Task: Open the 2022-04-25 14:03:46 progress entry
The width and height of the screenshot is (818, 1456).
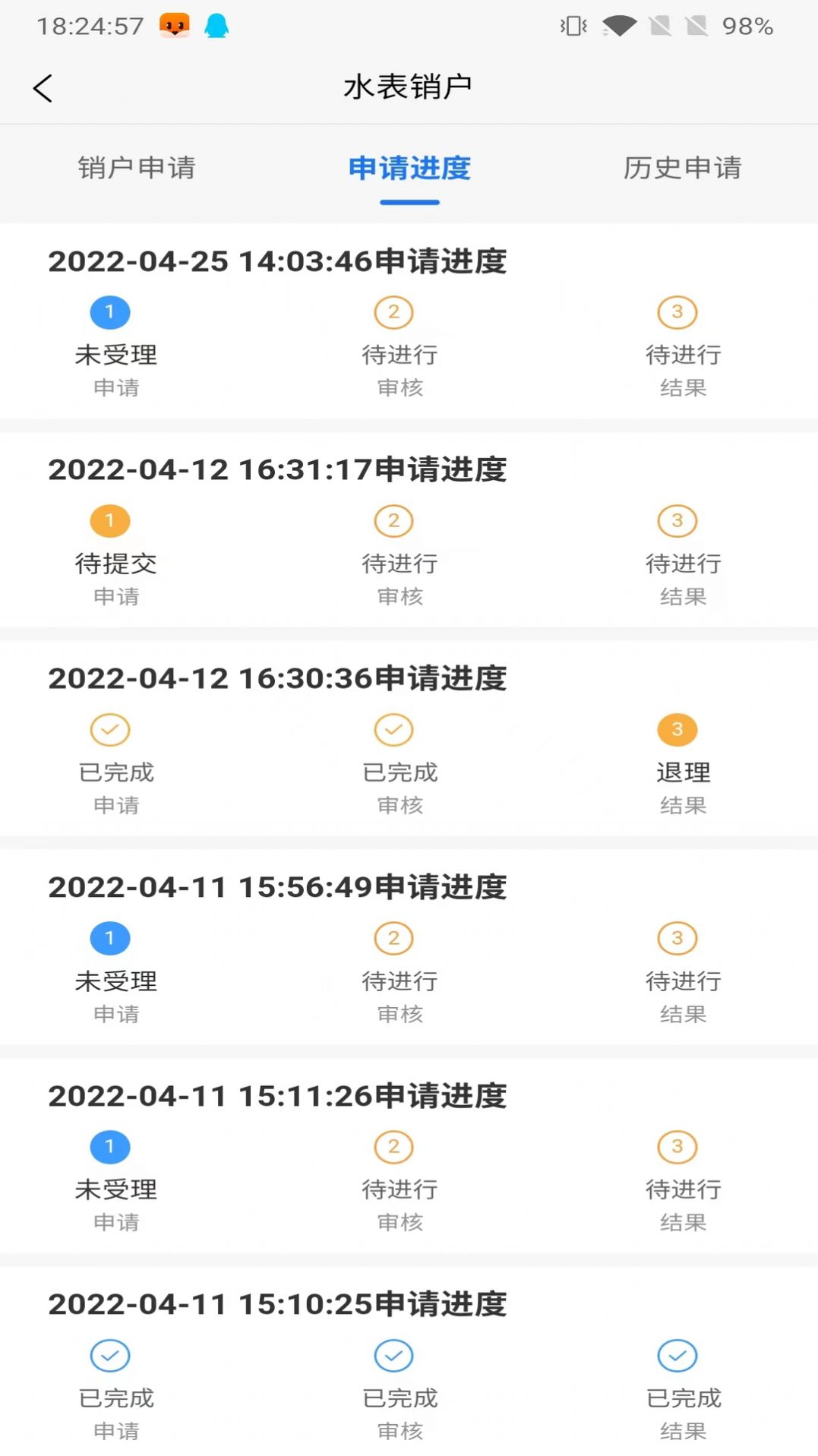Action: (x=277, y=261)
